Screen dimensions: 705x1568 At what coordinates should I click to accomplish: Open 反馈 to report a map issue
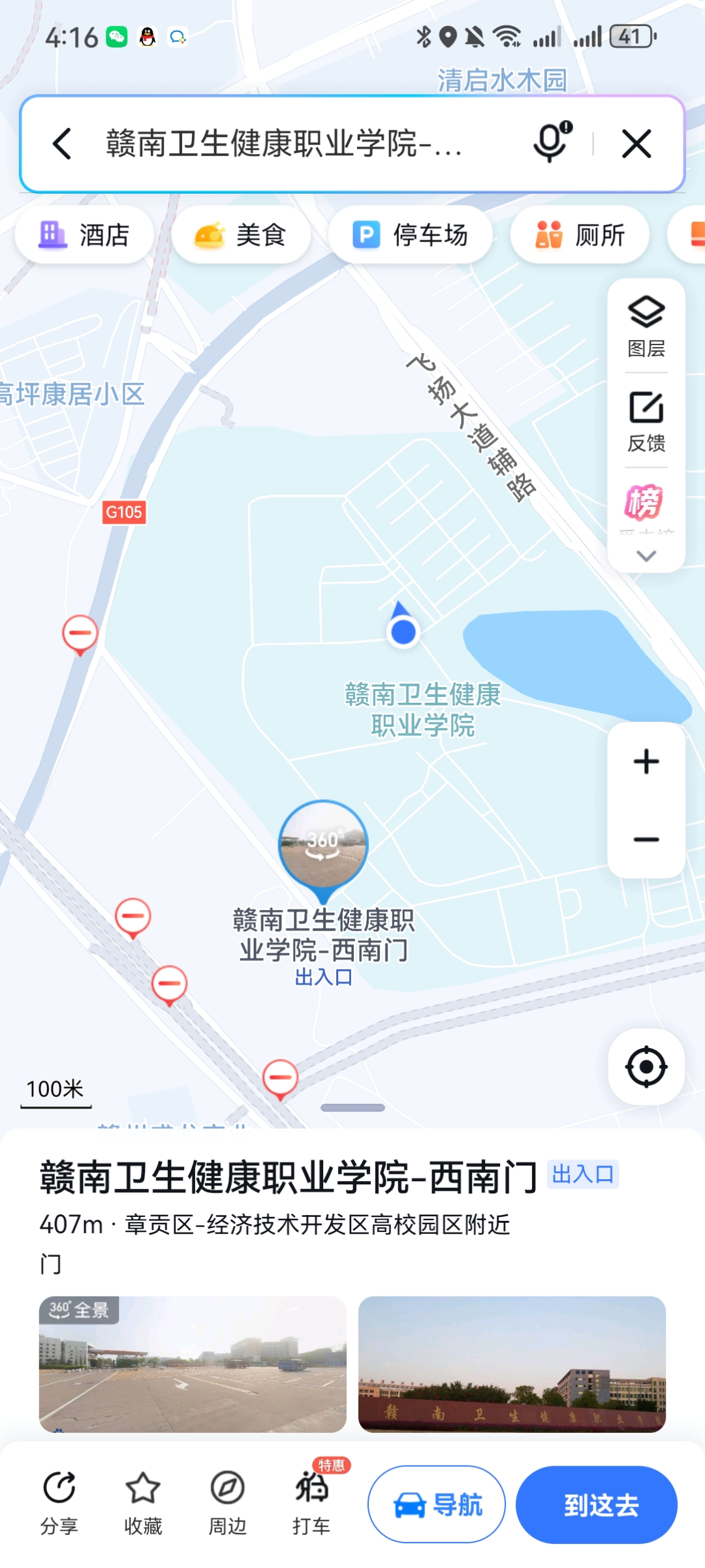click(646, 421)
